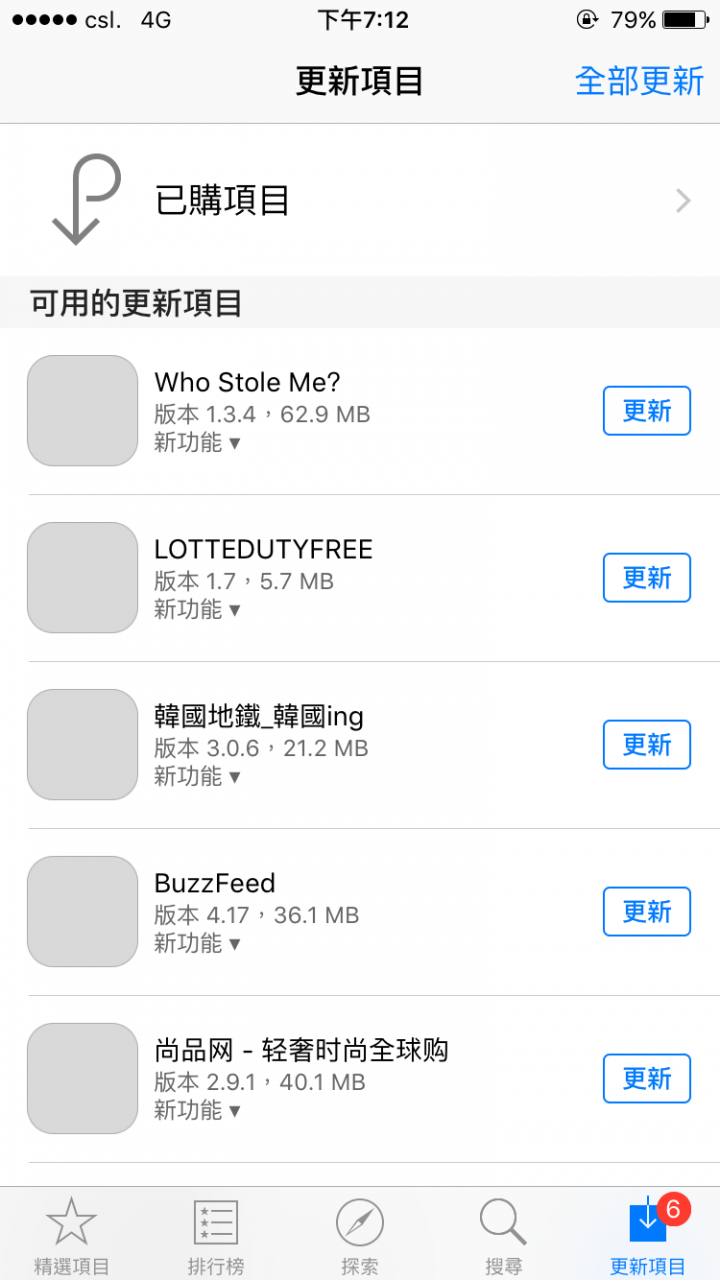Update the 尚品网 app
The width and height of the screenshot is (720, 1280).
pos(647,1079)
